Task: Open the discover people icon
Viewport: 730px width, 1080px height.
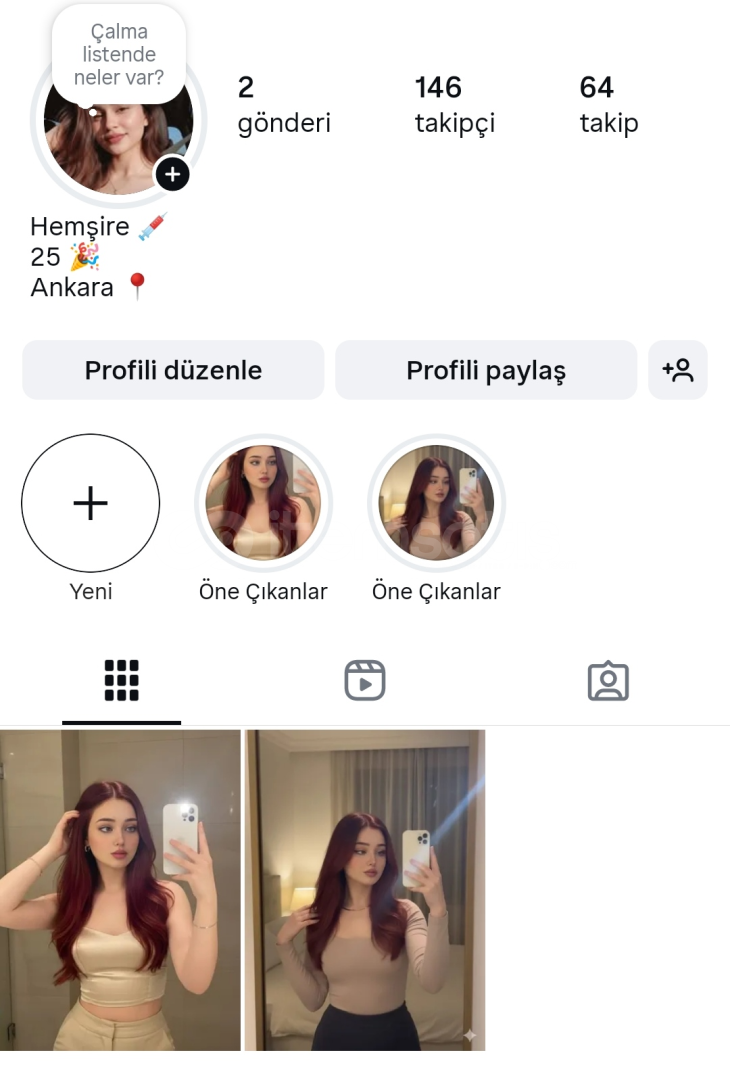Action: 677,370
